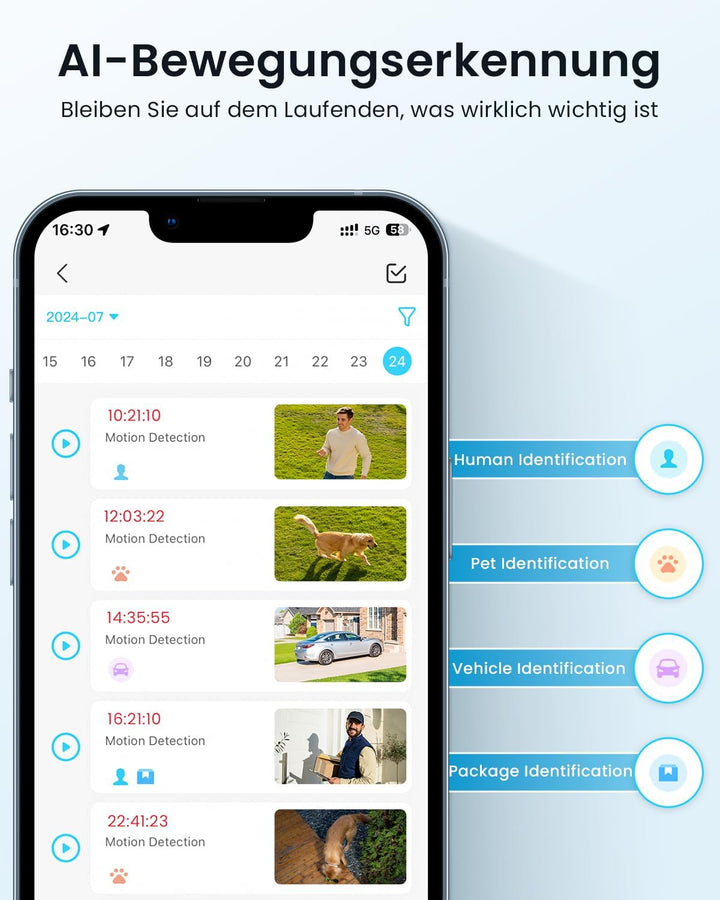Play the 12:03:22 motion detection clip

pos(65,545)
